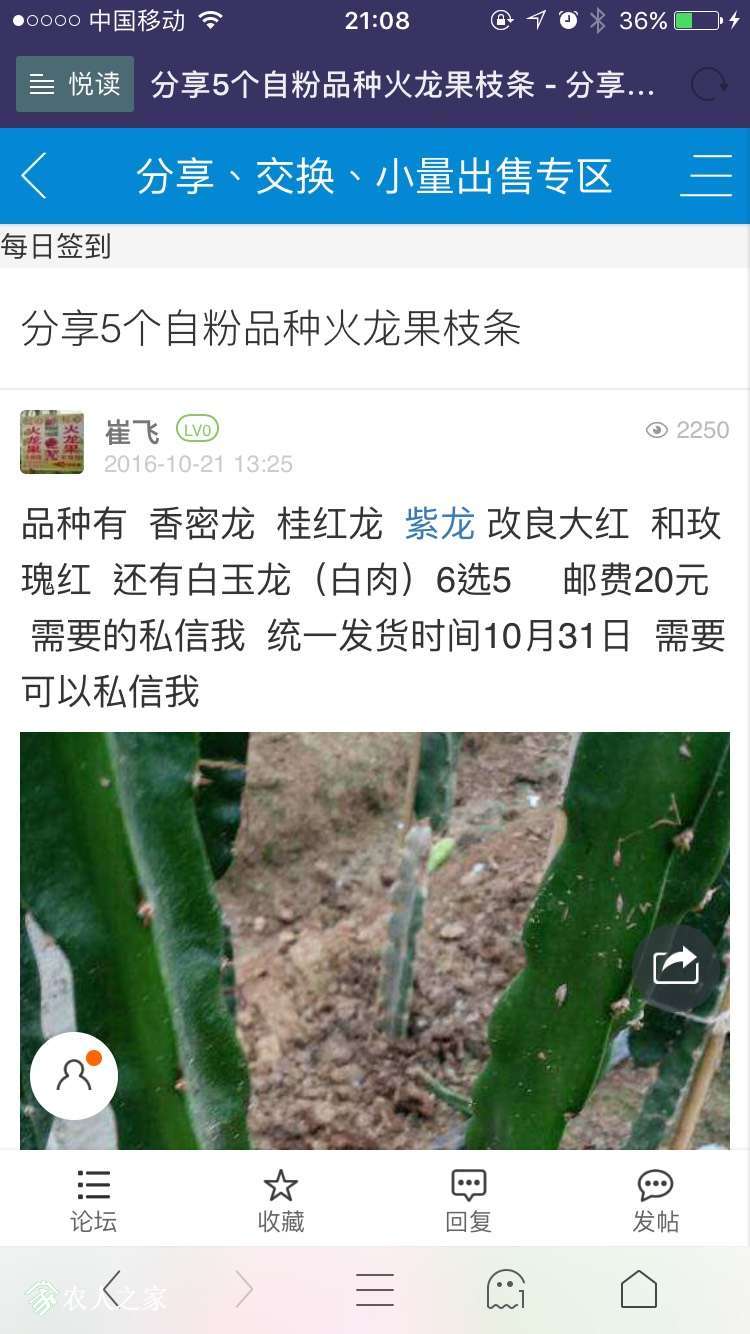Screen dimensions: 750x1334
Task: Open the browser menu in bottom toolbar
Action: coord(375,1290)
